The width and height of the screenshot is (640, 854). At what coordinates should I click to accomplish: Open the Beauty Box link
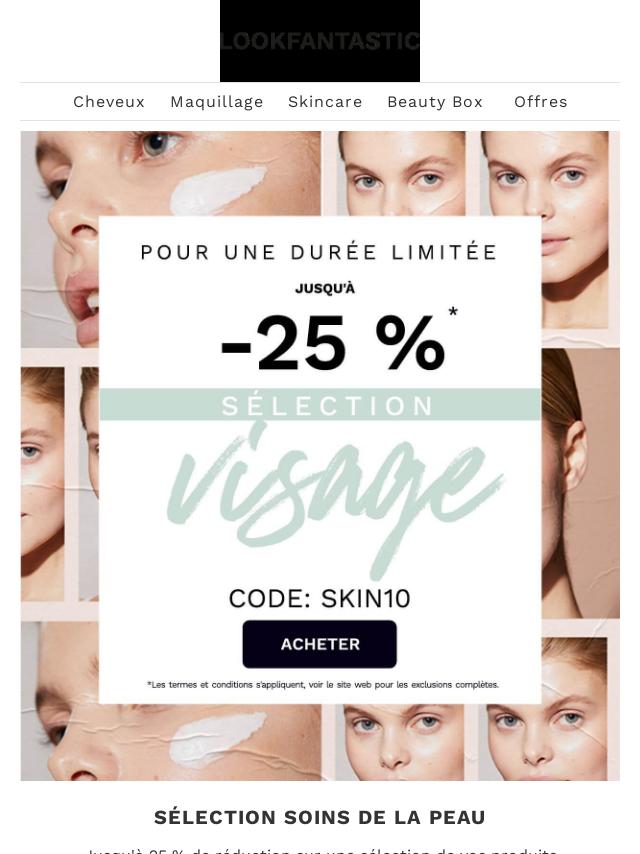pos(435,102)
